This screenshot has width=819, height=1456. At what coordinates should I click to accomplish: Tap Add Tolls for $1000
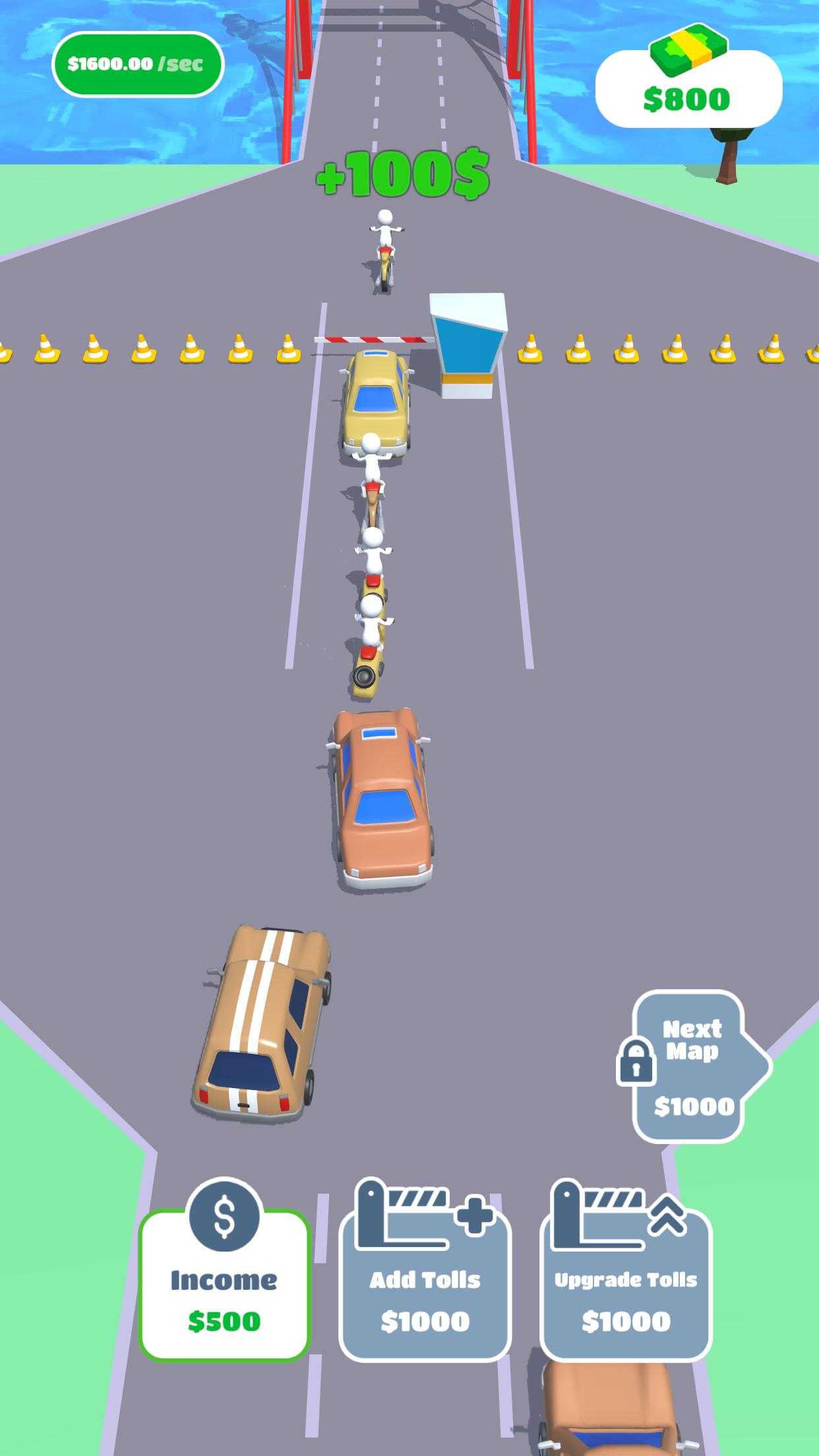pos(425,1285)
